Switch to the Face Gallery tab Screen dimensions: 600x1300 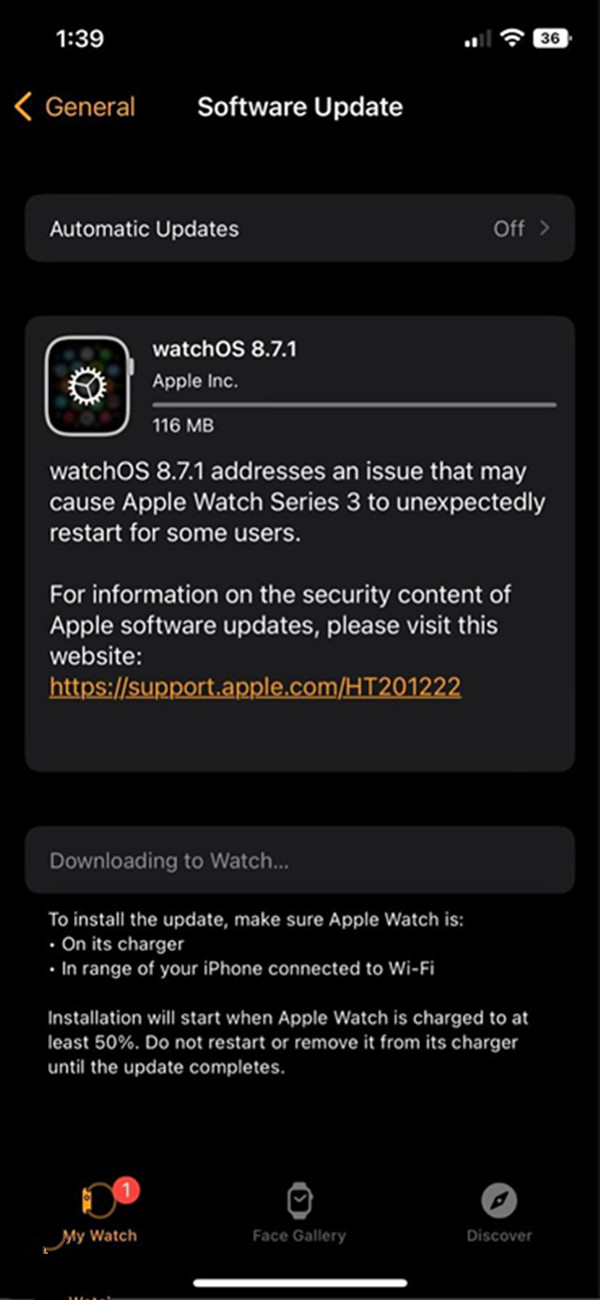299,1211
